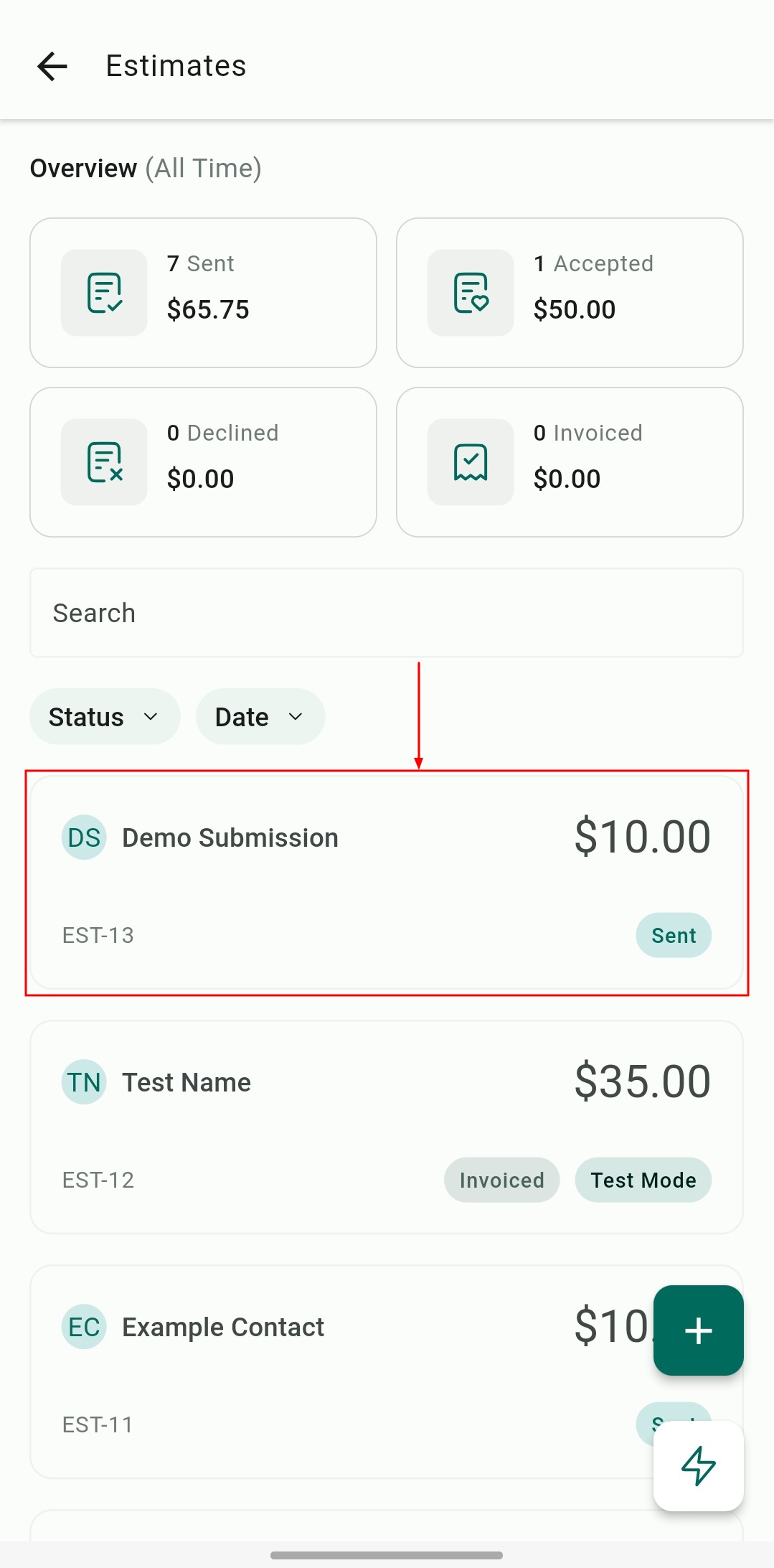The image size is (774, 1568).
Task: Select the 0 Declined overview card
Action: [x=203, y=462]
